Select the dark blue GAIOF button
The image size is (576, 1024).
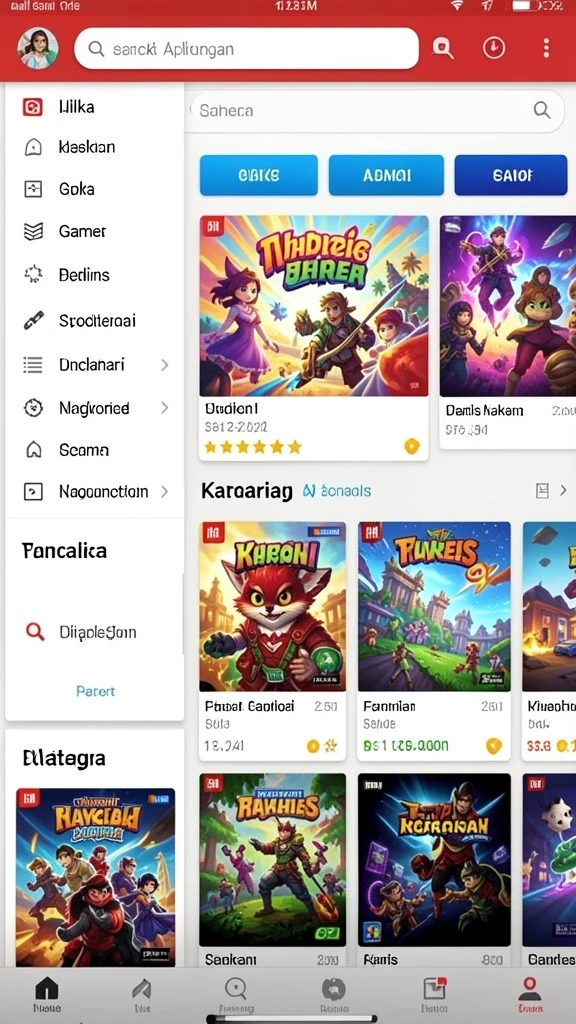tap(511, 175)
